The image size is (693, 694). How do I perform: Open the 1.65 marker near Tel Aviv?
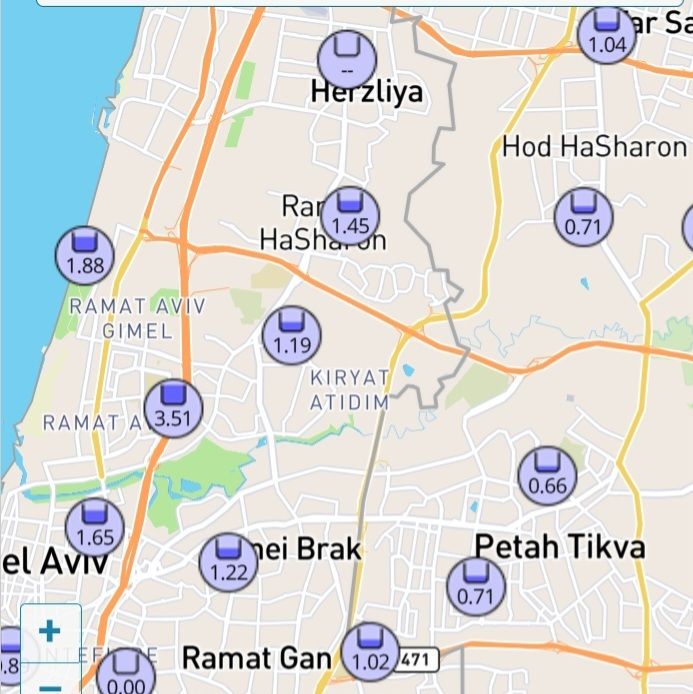tap(95, 526)
